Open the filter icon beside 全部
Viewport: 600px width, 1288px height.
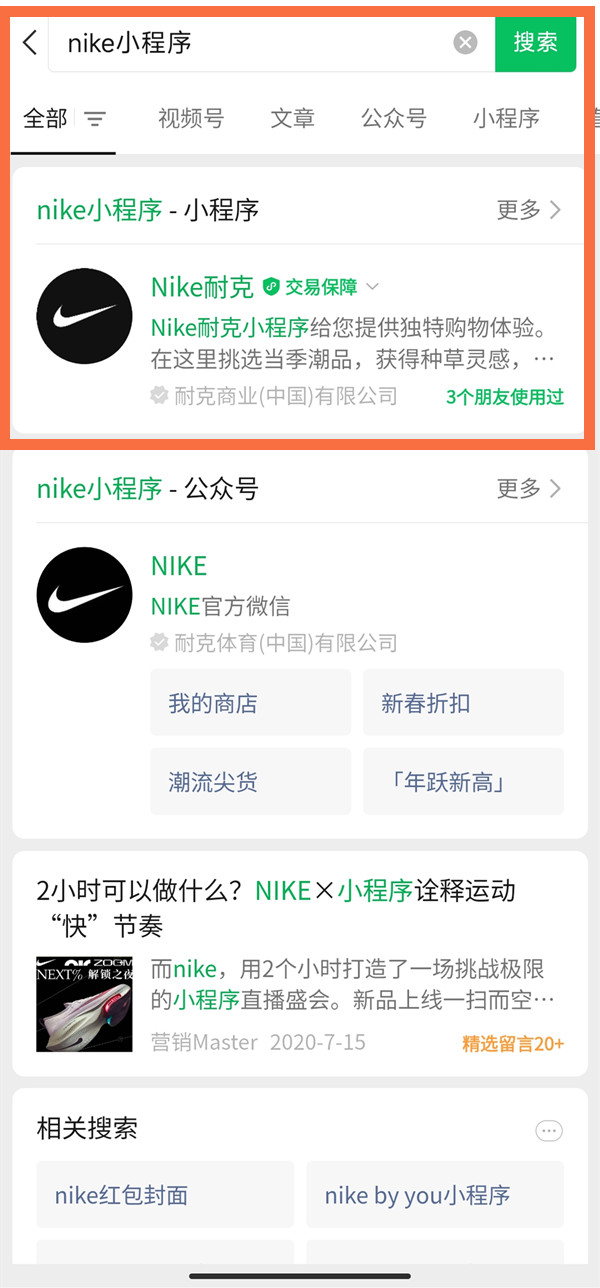(x=95, y=120)
